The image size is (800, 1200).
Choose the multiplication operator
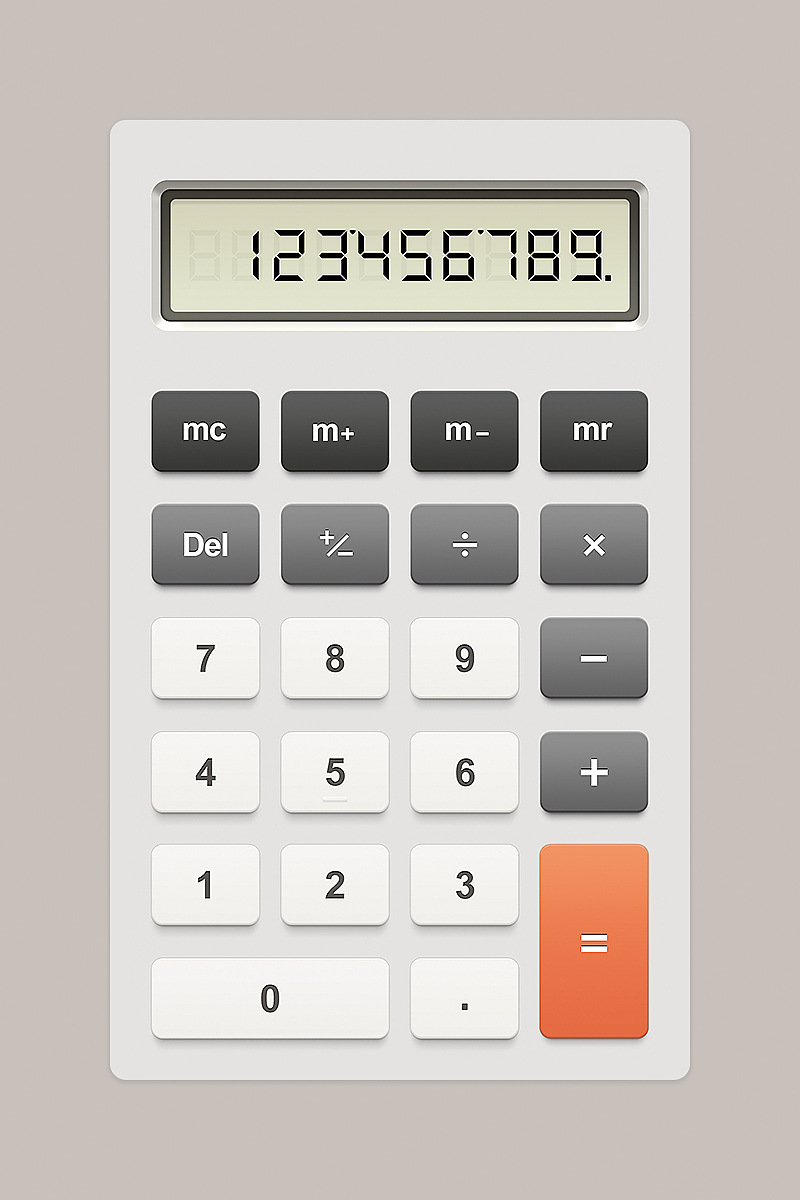tap(594, 544)
